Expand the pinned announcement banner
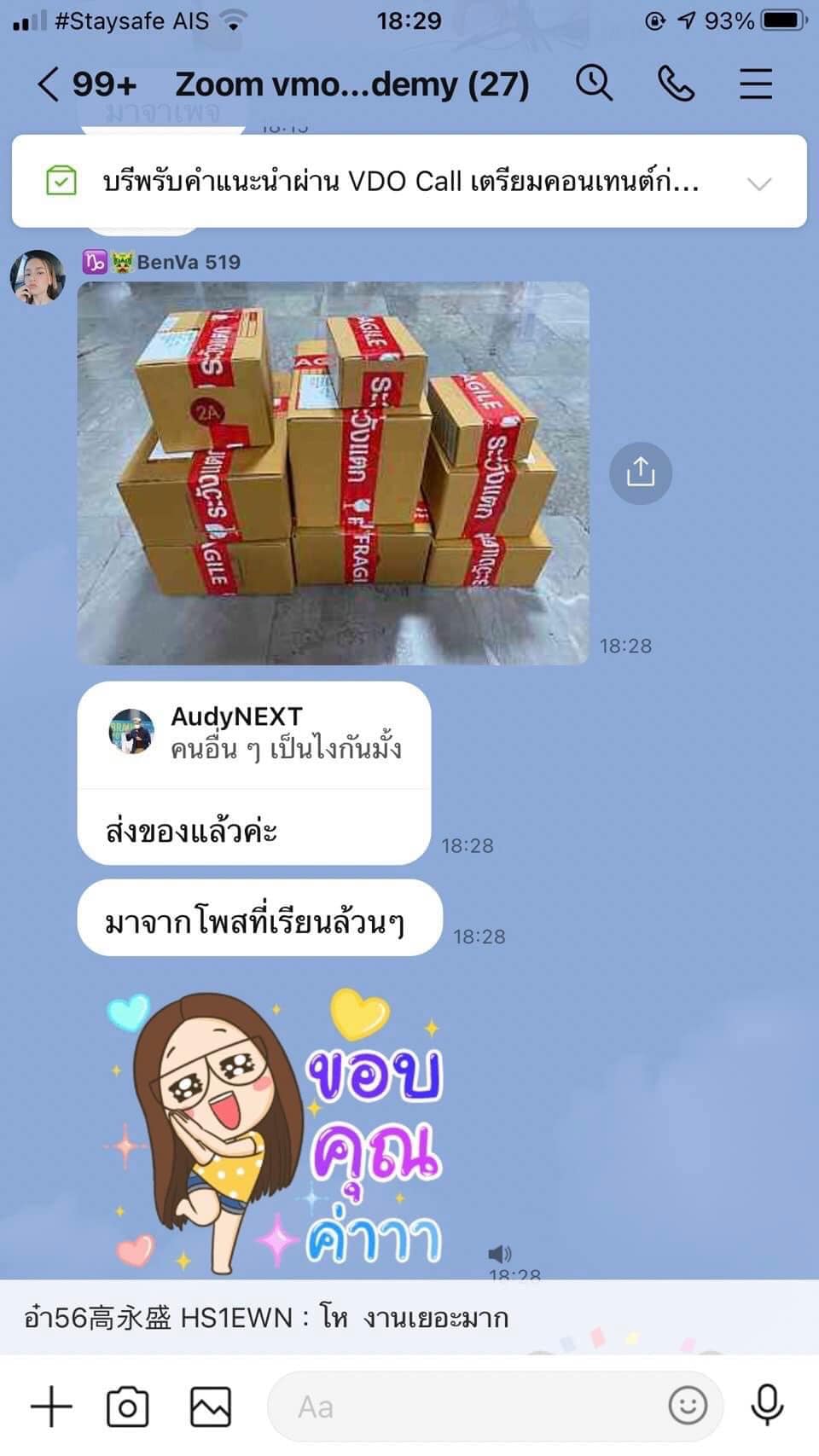The width and height of the screenshot is (819, 1456). click(758, 183)
